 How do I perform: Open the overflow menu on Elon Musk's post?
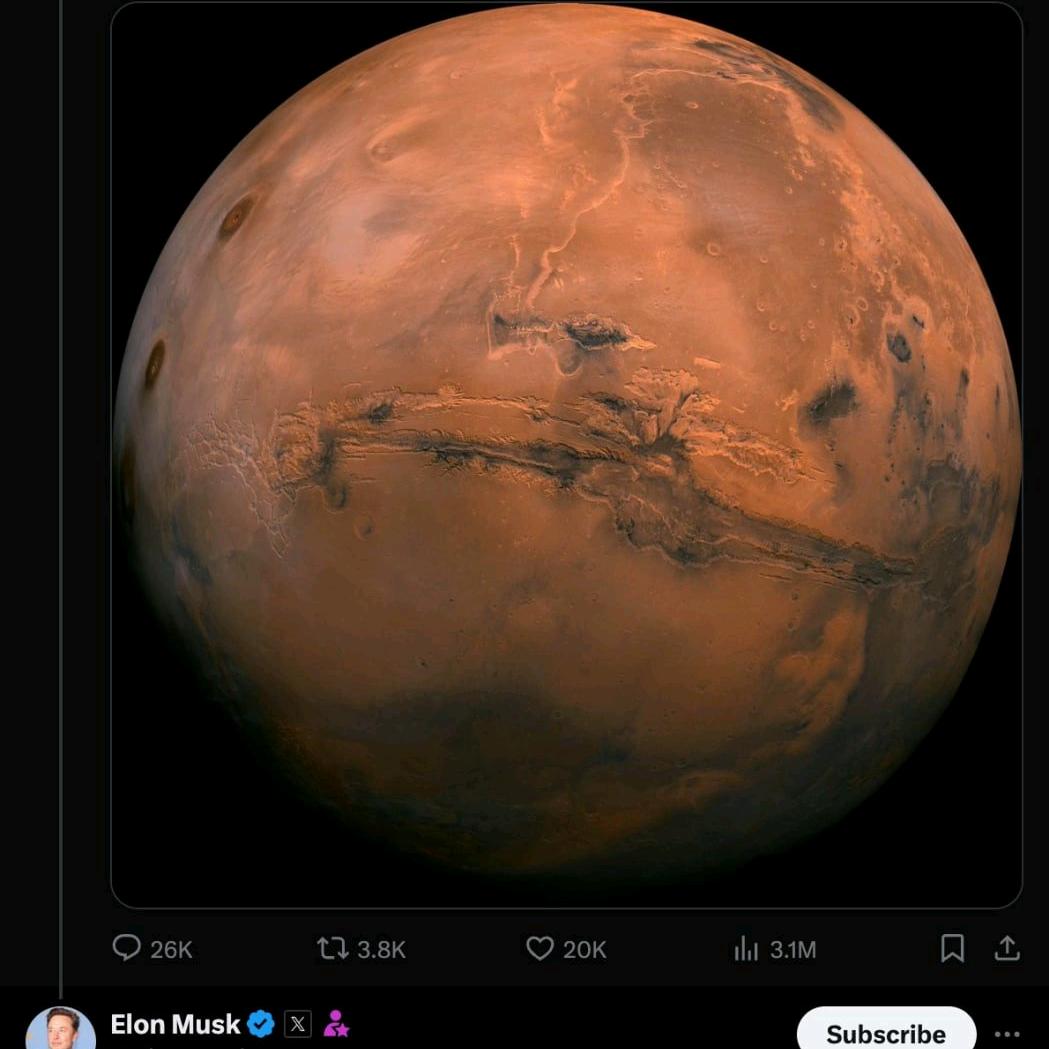coord(1007,1034)
